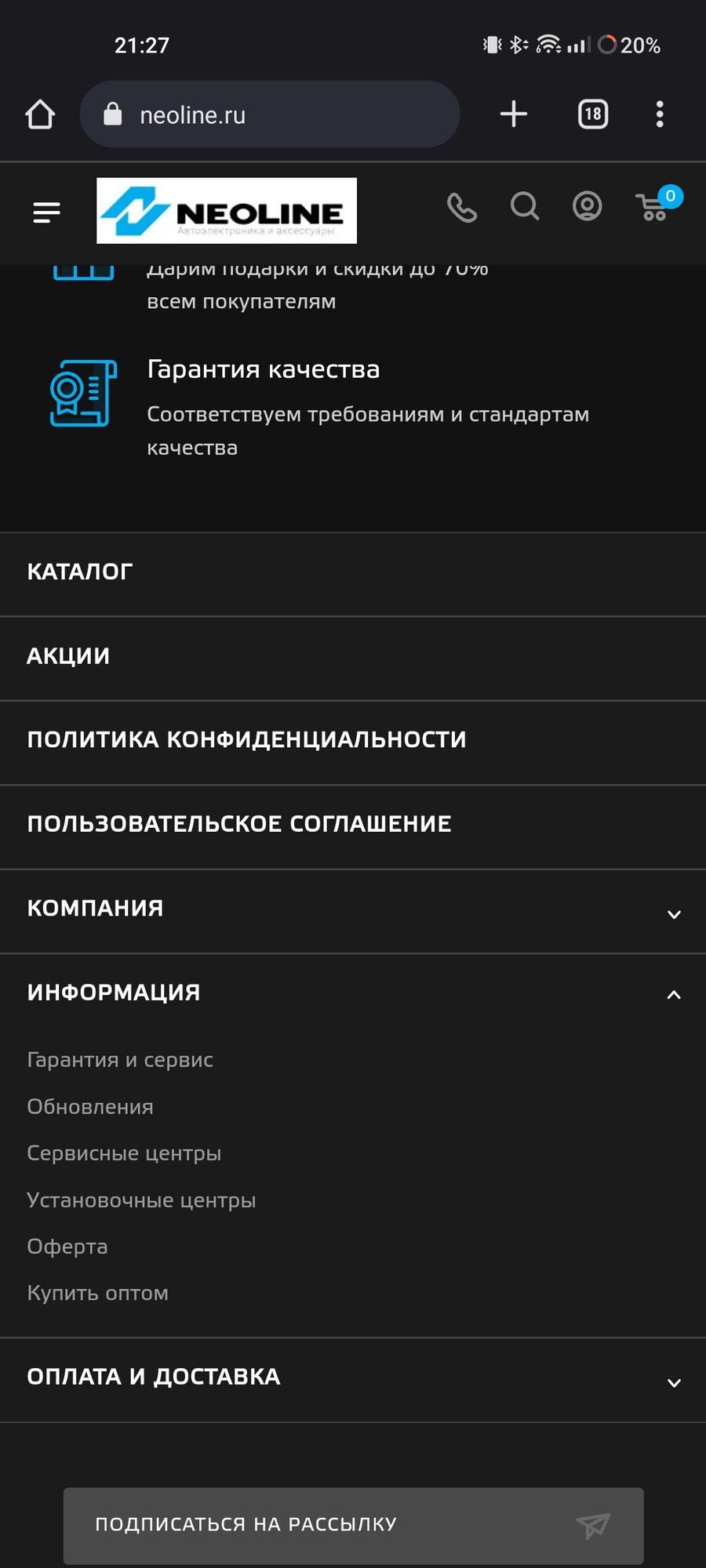Tap the newsletter subscription field
The height and width of the screenshot is (1568, 706).
329,1524
